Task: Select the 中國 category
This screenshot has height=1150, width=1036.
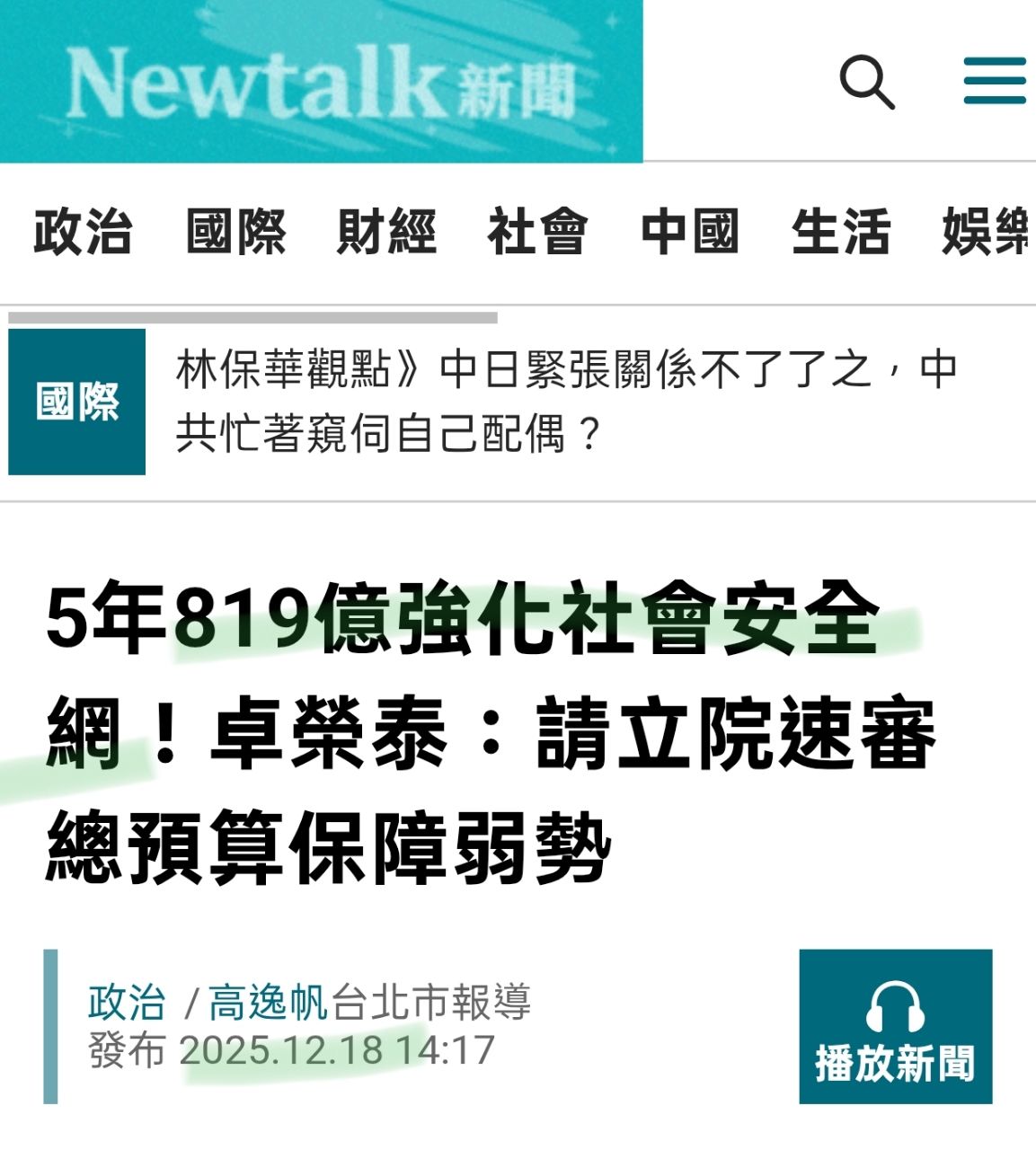Action: click(690, 232)
